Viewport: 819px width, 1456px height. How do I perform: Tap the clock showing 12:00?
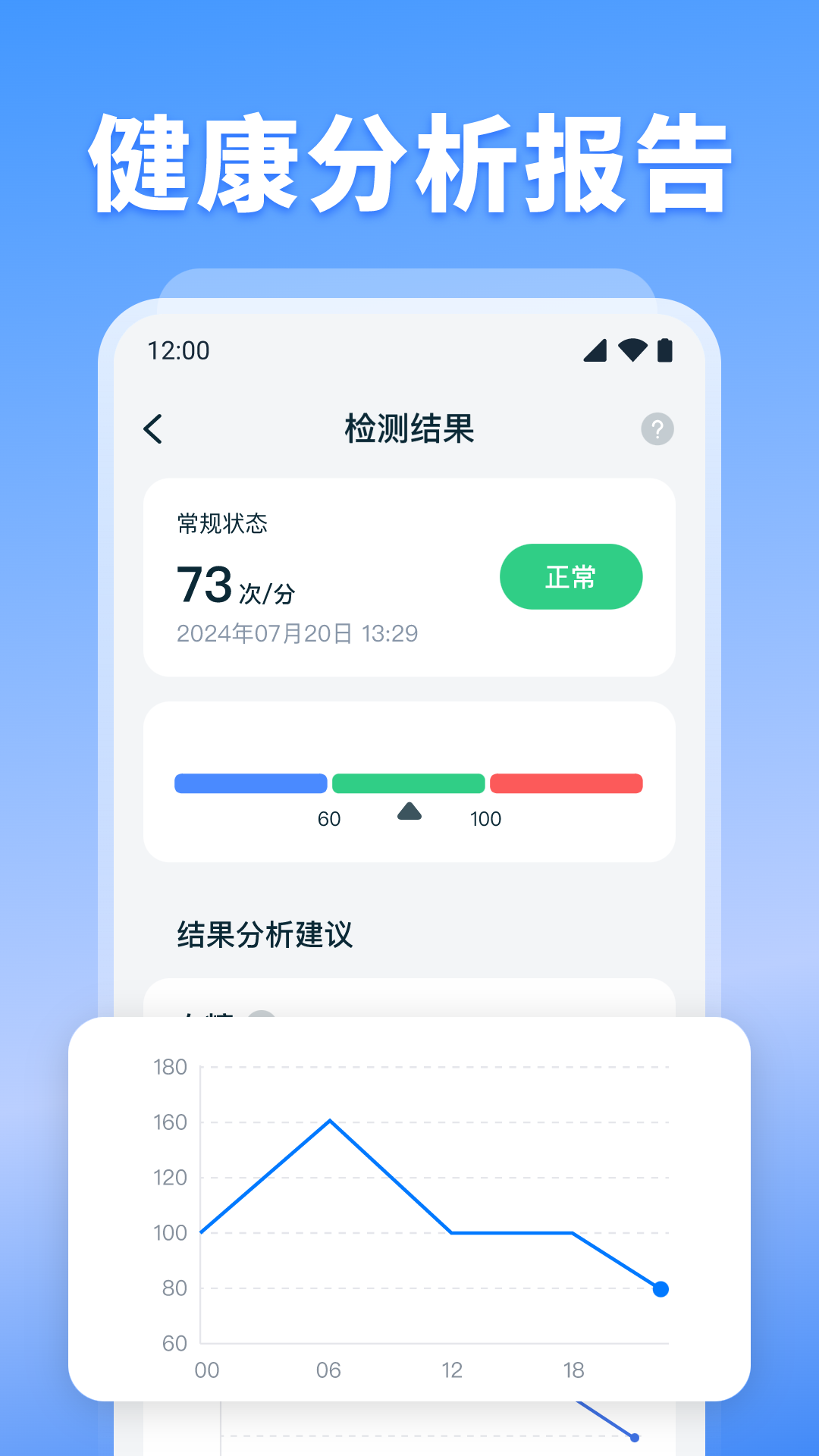(177, 350)
